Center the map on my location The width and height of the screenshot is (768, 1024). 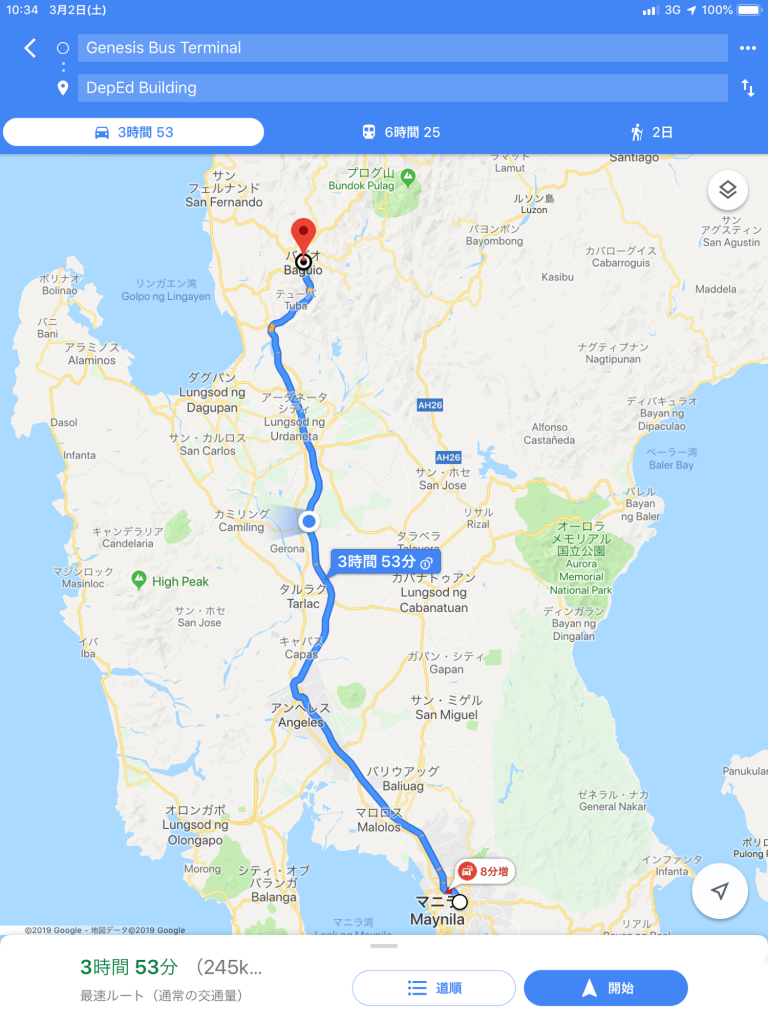[719, 891]
